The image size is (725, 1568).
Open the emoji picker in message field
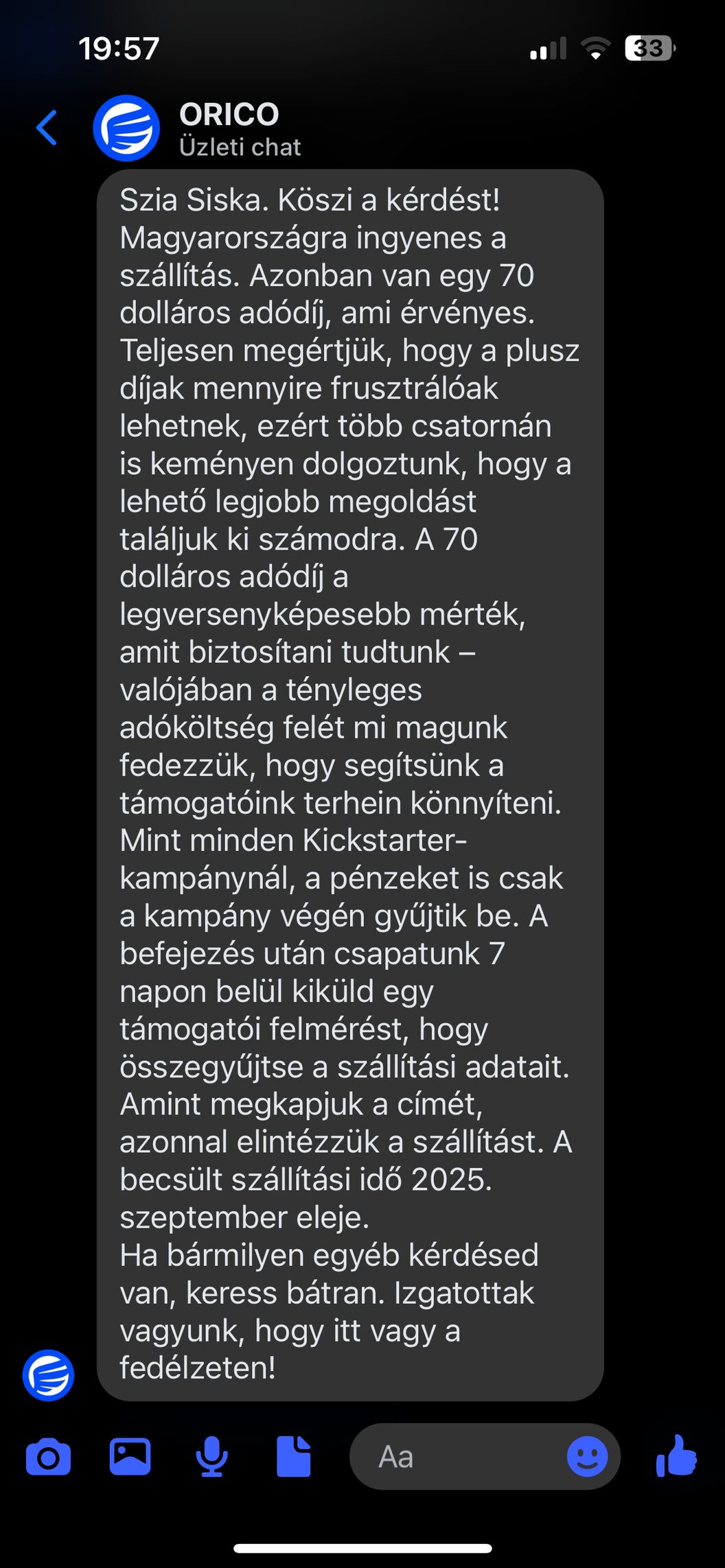(x=587, y=1456)
